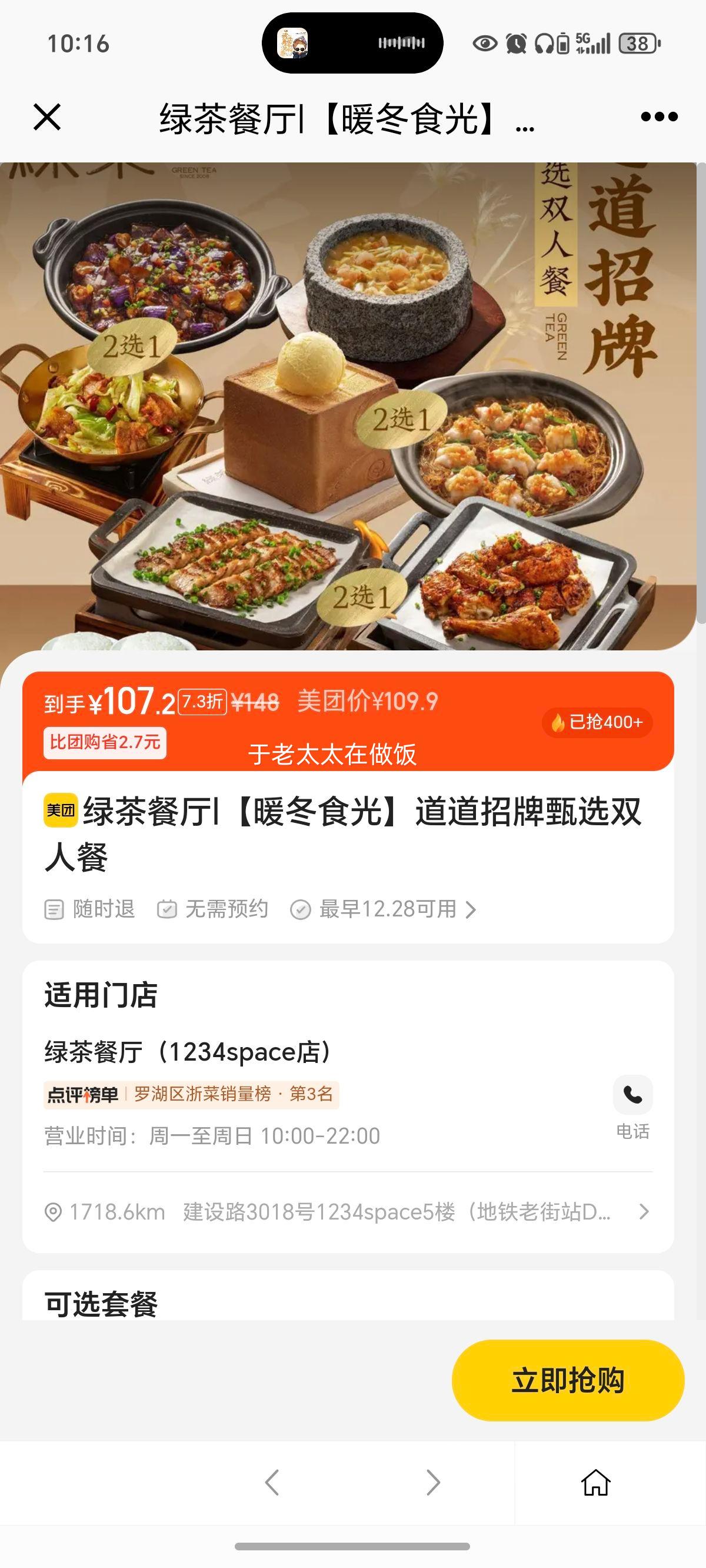Image resolution: width=706 pixels, height=1568 pixels.
Task: Select the Meituan logo beside the deal title
Action: click(61, 812)
